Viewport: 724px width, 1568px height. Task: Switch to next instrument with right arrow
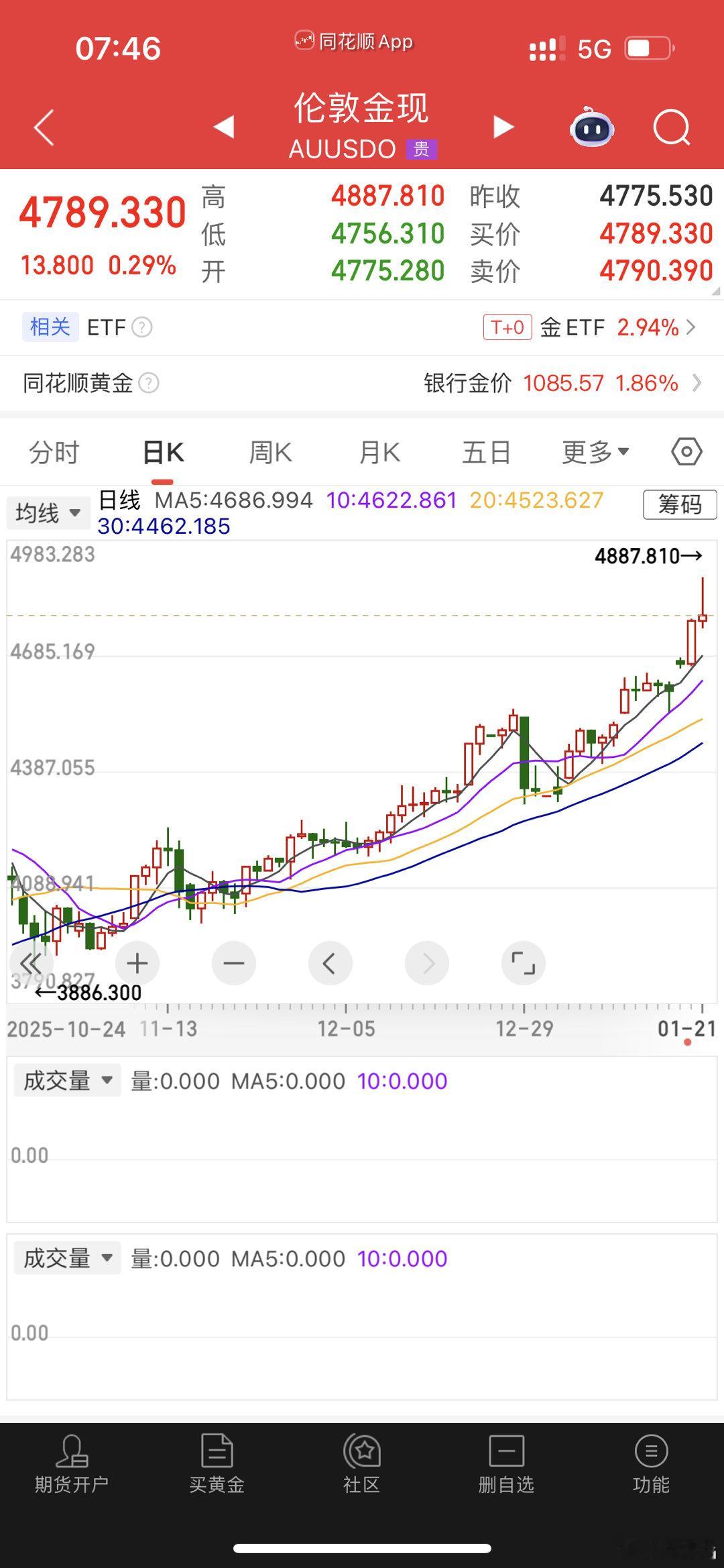[504, 126]
